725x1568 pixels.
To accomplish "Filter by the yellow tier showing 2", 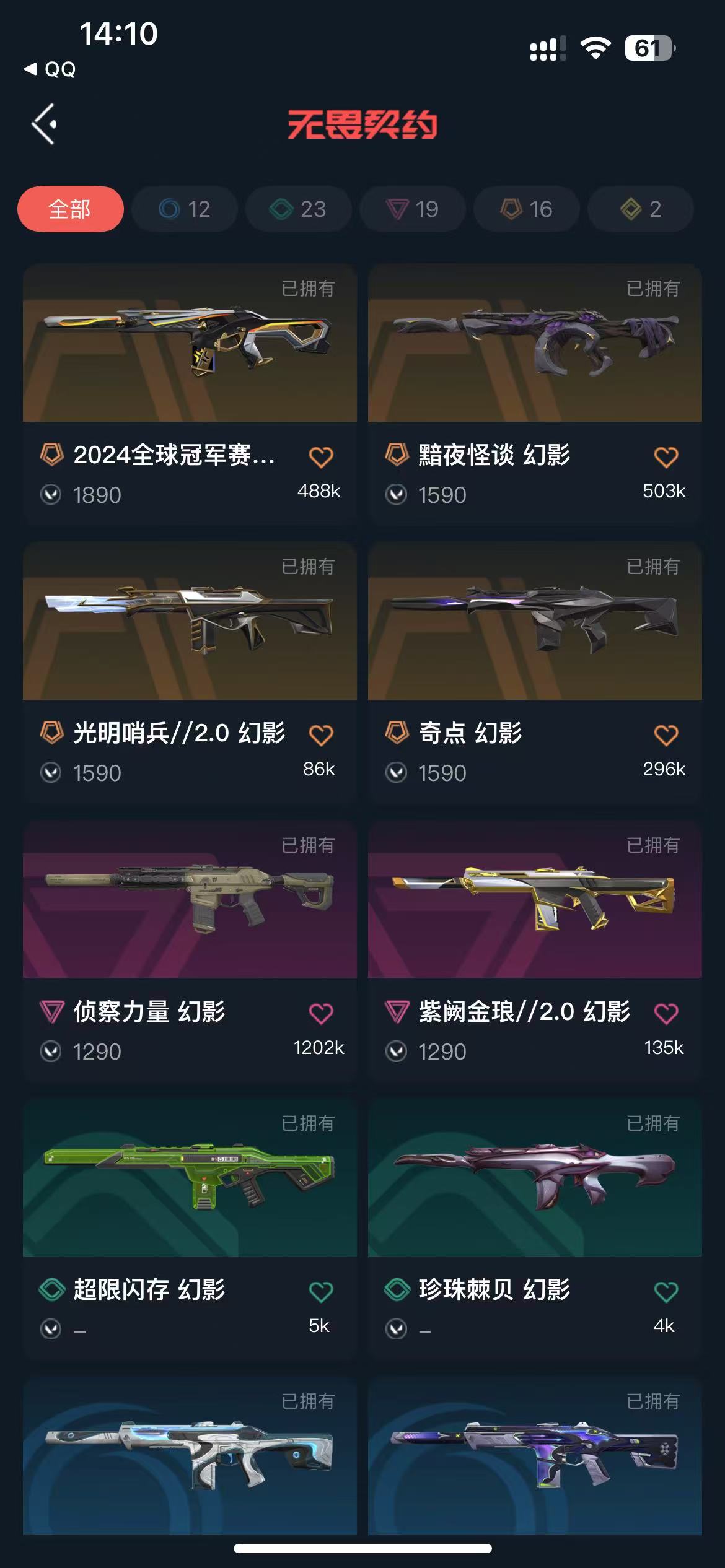I will click(x=640, y=209).
